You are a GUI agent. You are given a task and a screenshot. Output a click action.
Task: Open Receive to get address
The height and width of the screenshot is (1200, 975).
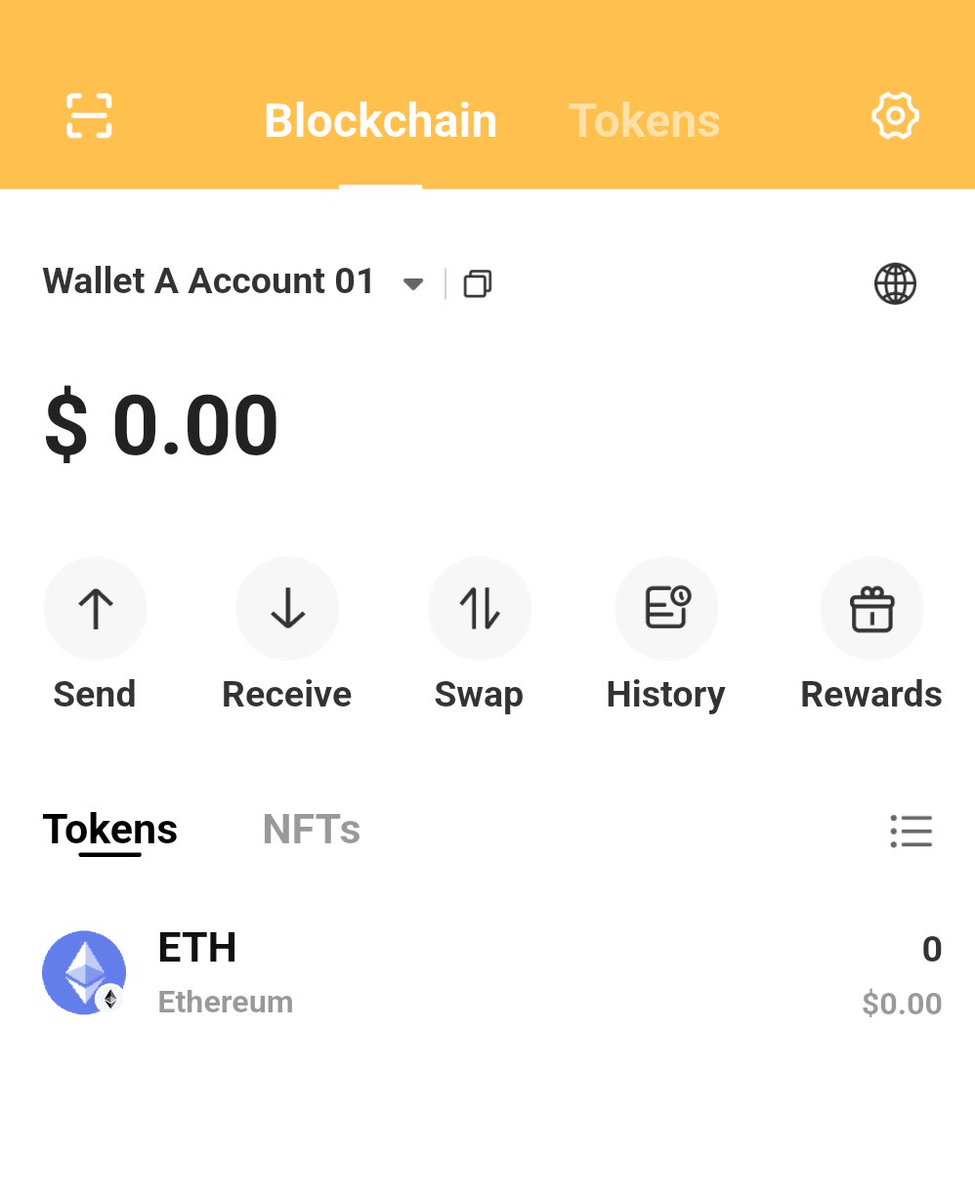click(287, 608)
